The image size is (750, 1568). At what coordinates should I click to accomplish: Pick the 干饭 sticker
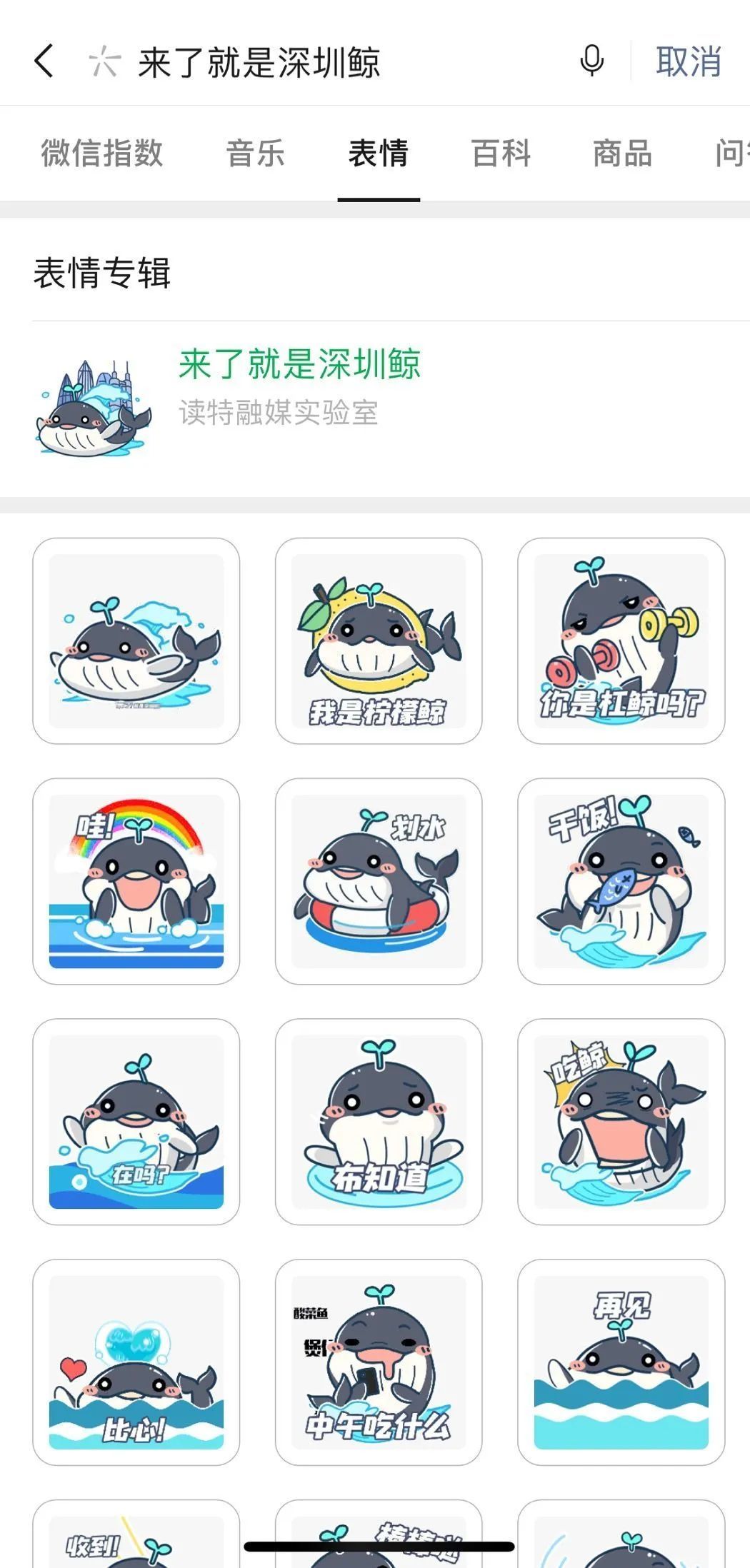(621, 881)
